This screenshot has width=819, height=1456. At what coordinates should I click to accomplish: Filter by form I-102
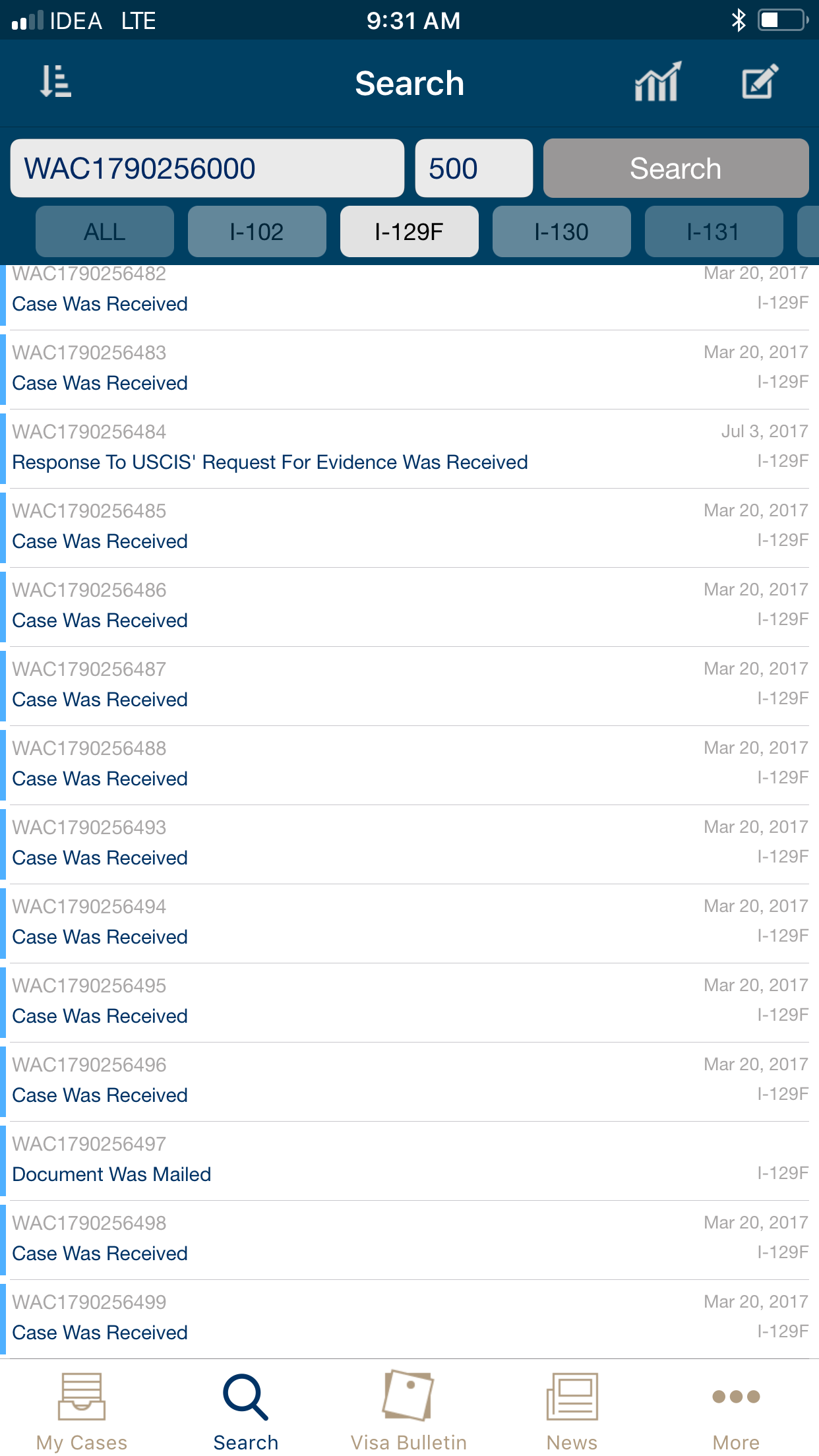click(257, 231)
